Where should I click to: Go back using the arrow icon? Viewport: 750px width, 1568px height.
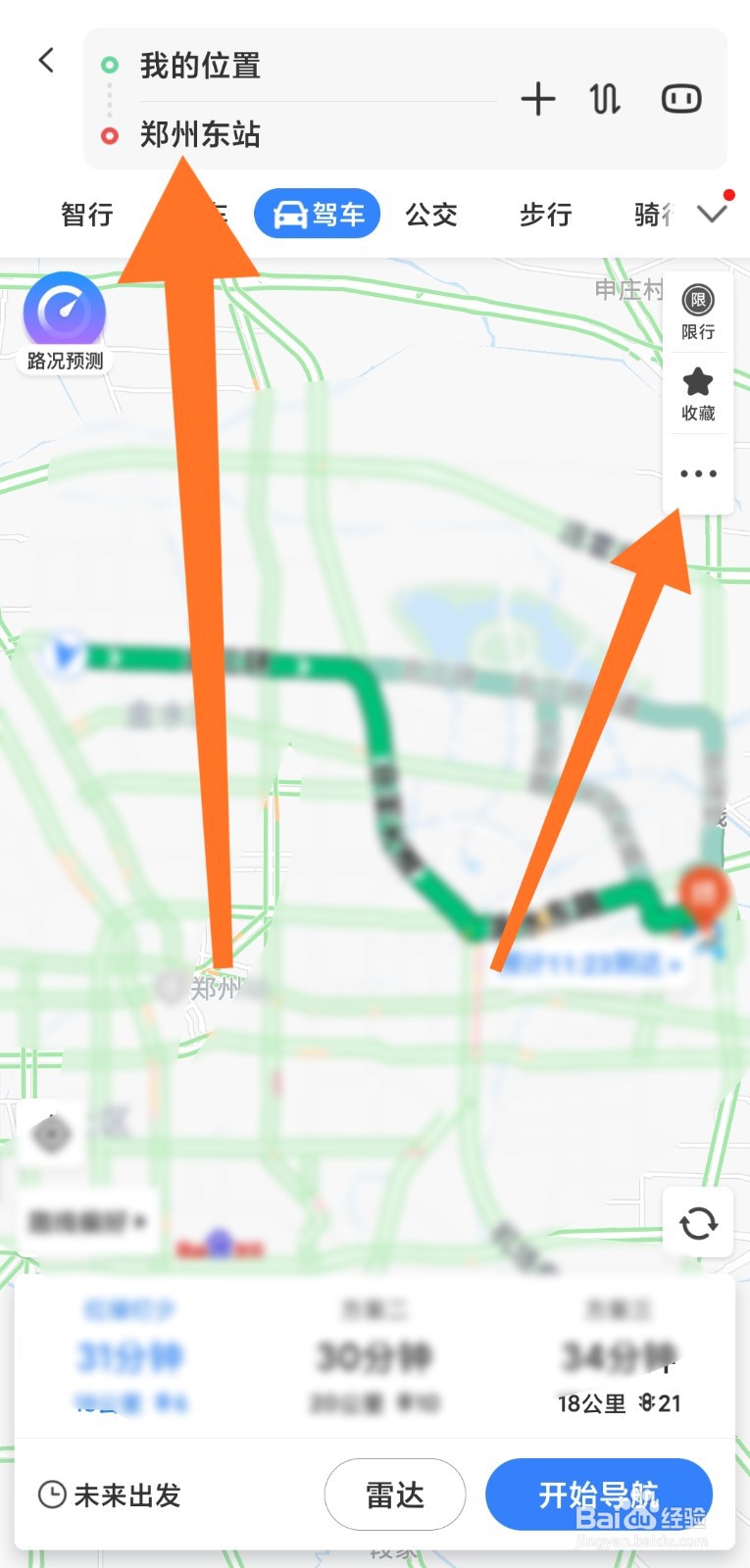pos(45,60)
